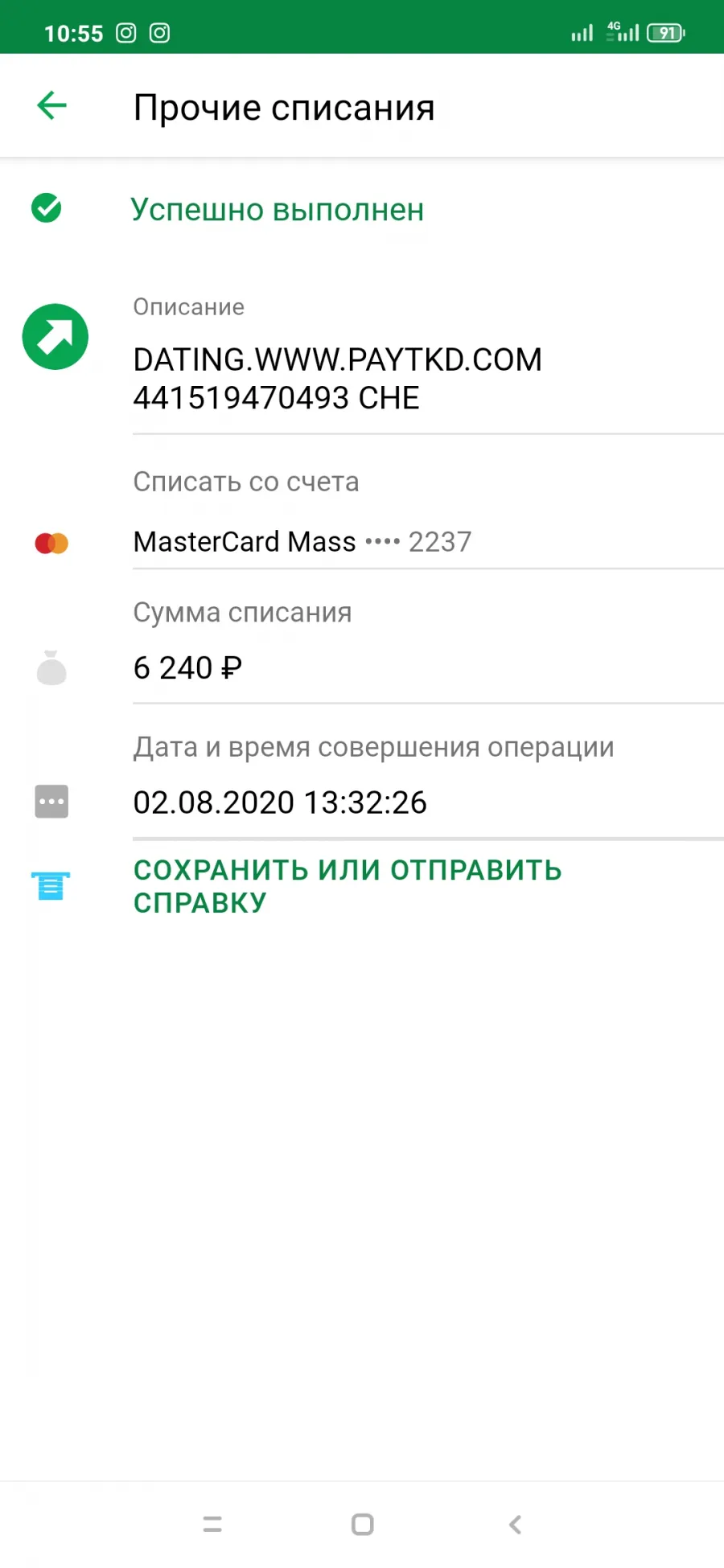Go back using the green arrow

[51, 105]
